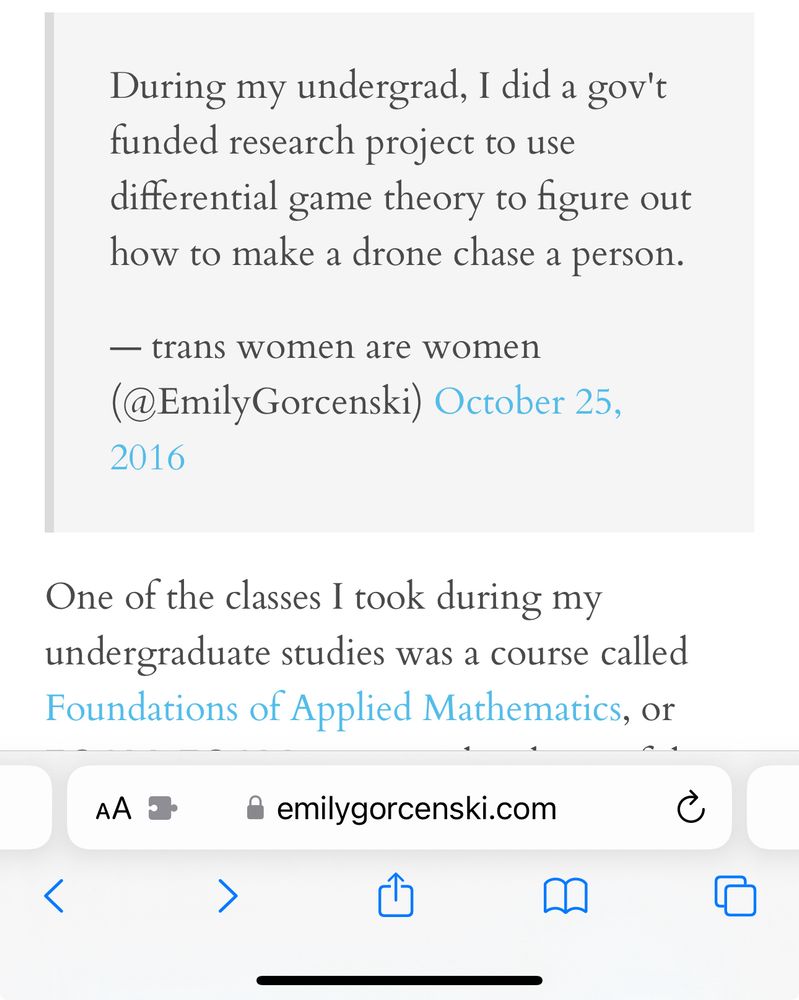The height and width of the screenshot is (1000, 799).
Task: Tap the partially visible tab card on the left
Action: click(20, 808)
